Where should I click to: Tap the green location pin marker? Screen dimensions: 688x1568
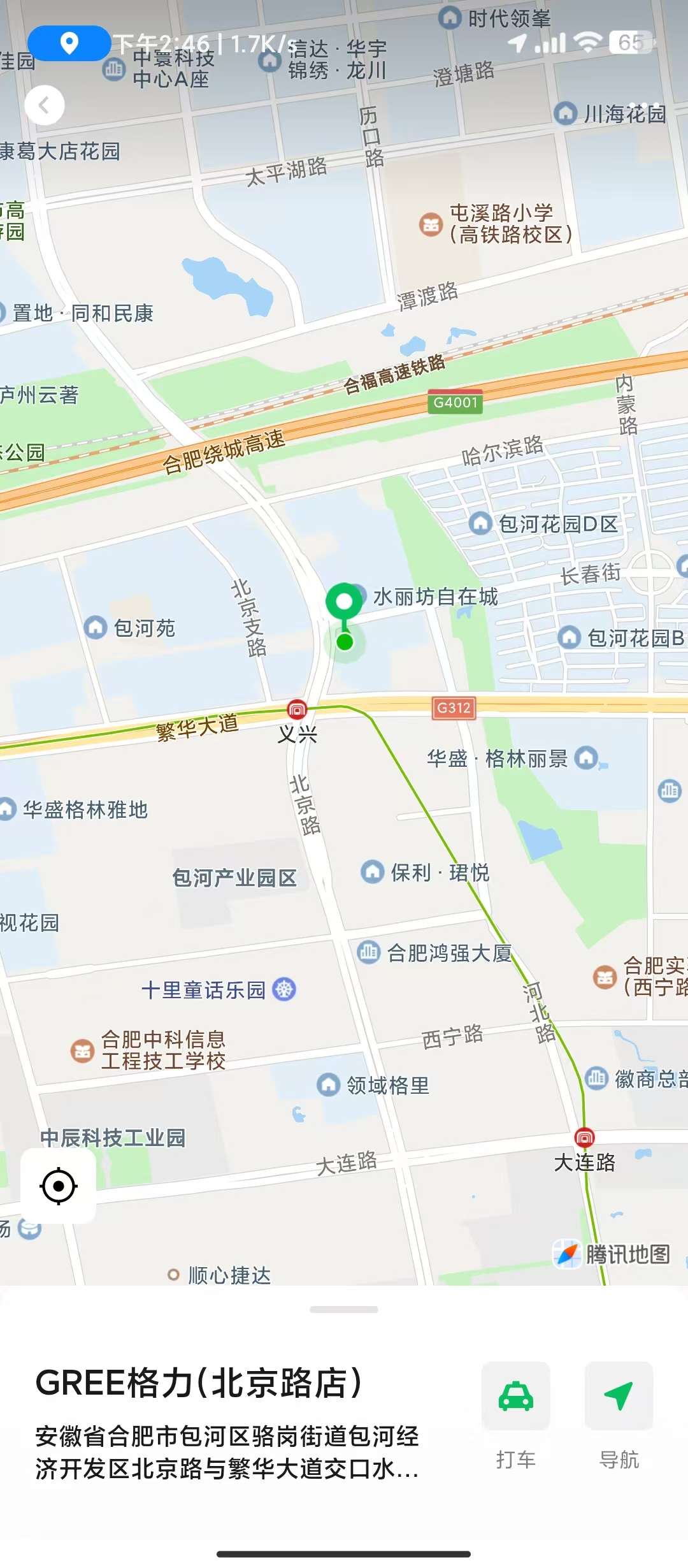(344, 602)
